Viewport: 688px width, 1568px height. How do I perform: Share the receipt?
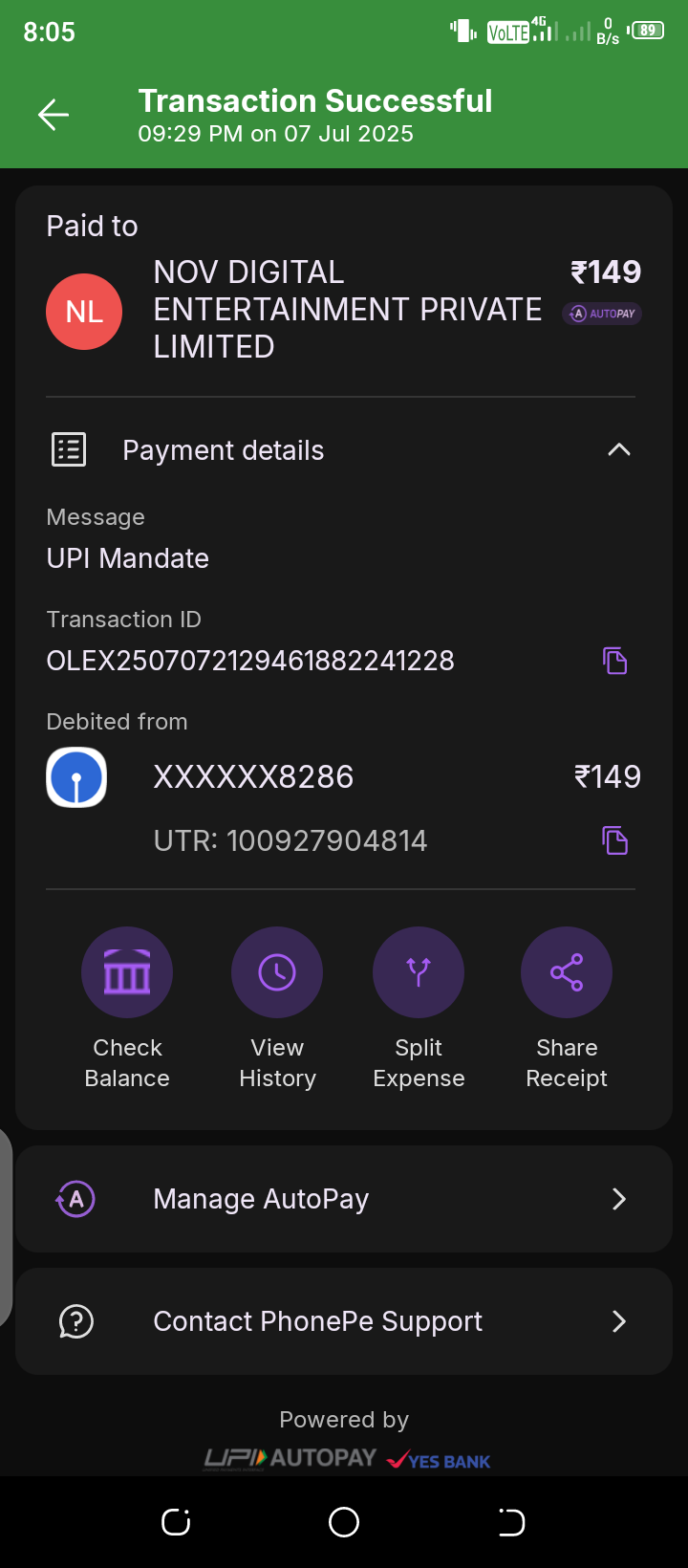coord(567,972)
